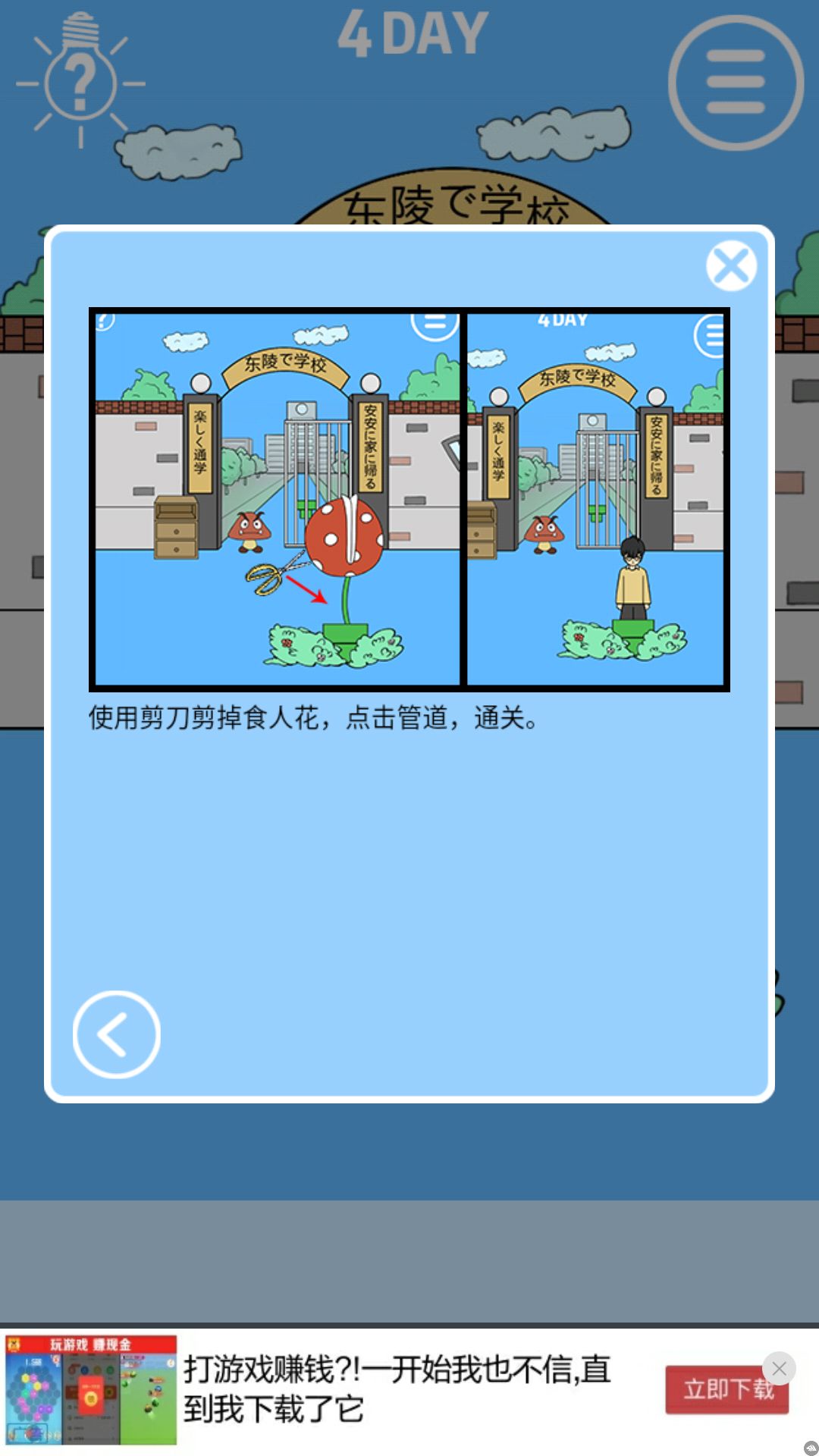Expand the right hint screenshot
The image size is (819, 1456).
click(x=595, y=497)
